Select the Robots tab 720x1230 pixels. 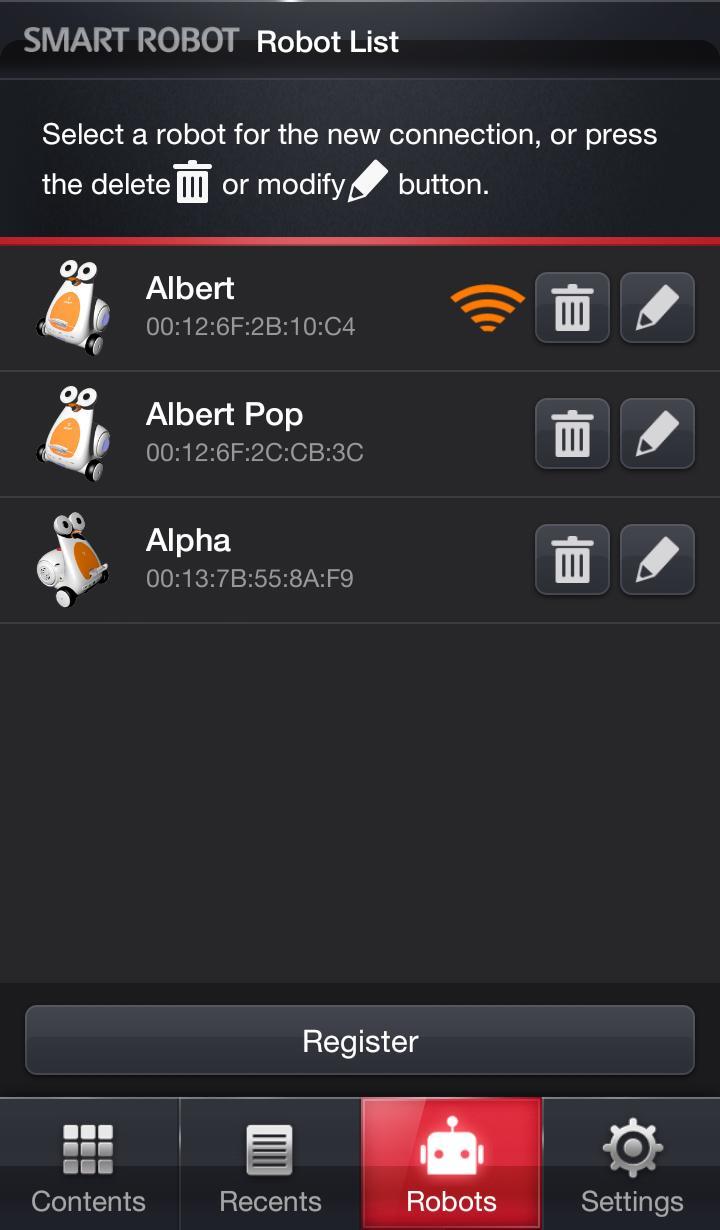tap(451, 1163)
